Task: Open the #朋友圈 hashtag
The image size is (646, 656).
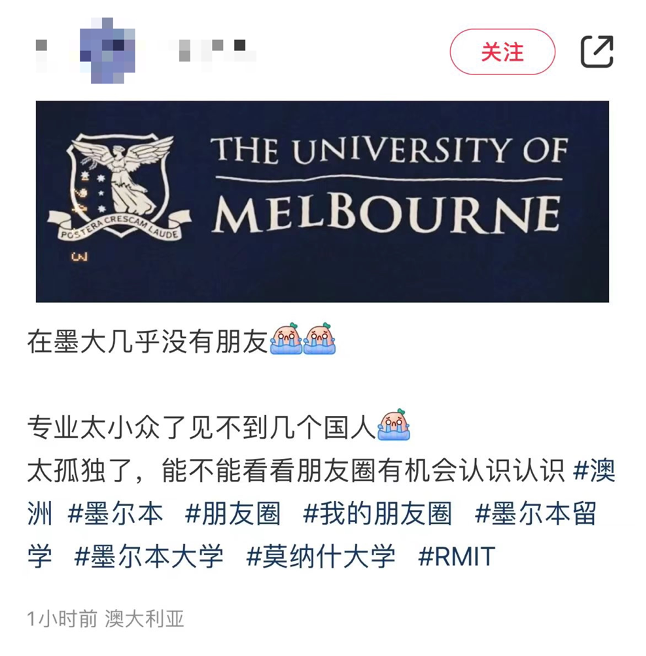Action: click(233, 514)
